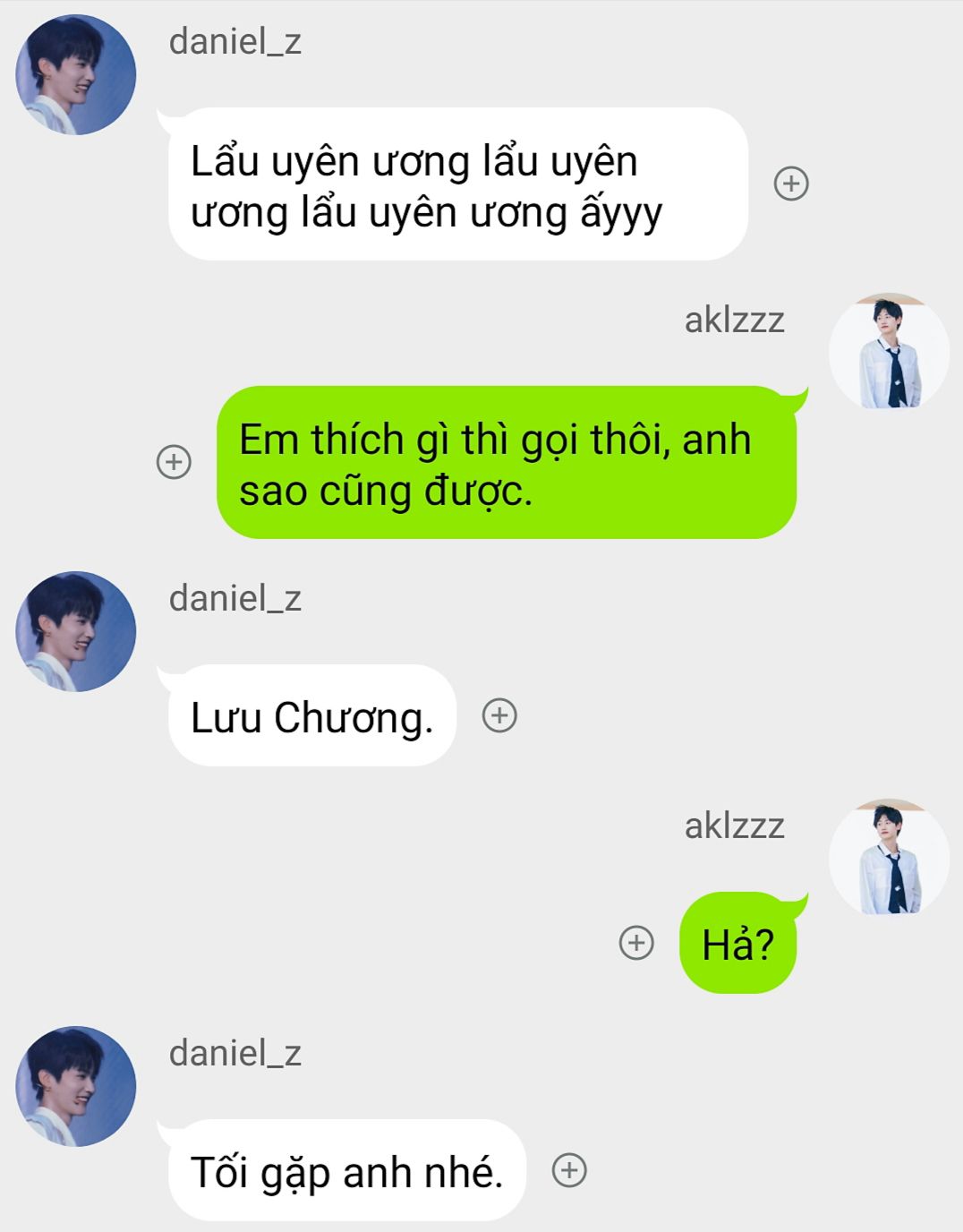Viewport: 963px width, 1232px height.
Task: Open daniel_z avatar beside "Tối gặp anh nhé."
Action: pyautogui.click(x=76, y=1087)
